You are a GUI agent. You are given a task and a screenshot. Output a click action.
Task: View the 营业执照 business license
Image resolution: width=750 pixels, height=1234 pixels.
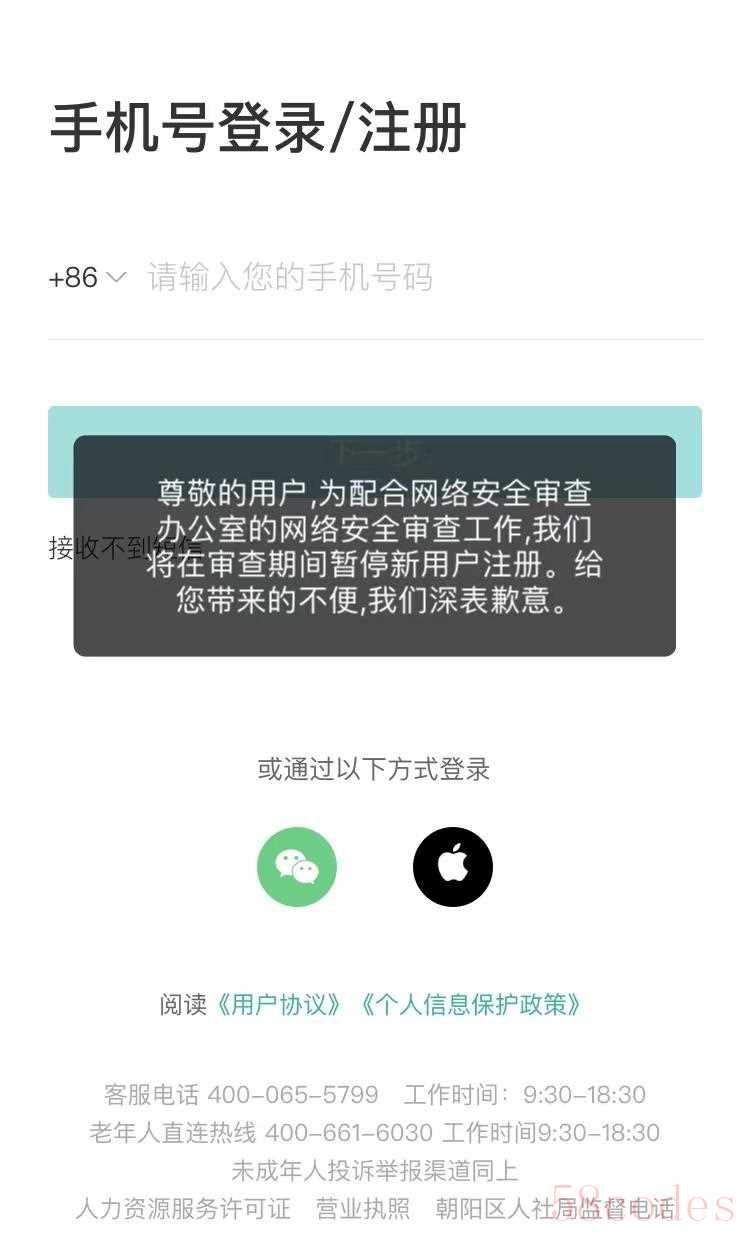pos(363,1208)
